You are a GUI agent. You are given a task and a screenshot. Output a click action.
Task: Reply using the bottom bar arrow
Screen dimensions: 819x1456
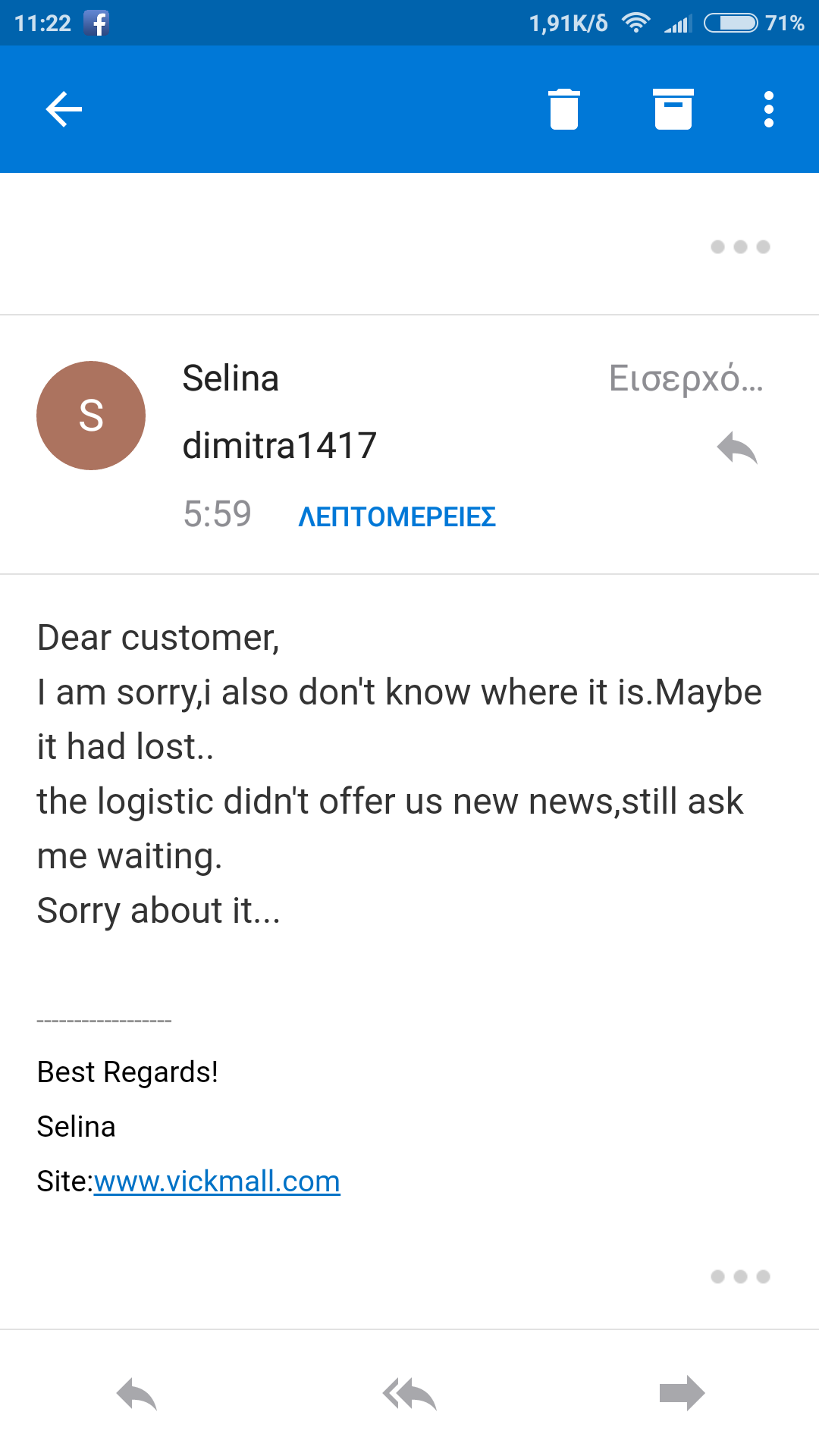[136, 1394]
